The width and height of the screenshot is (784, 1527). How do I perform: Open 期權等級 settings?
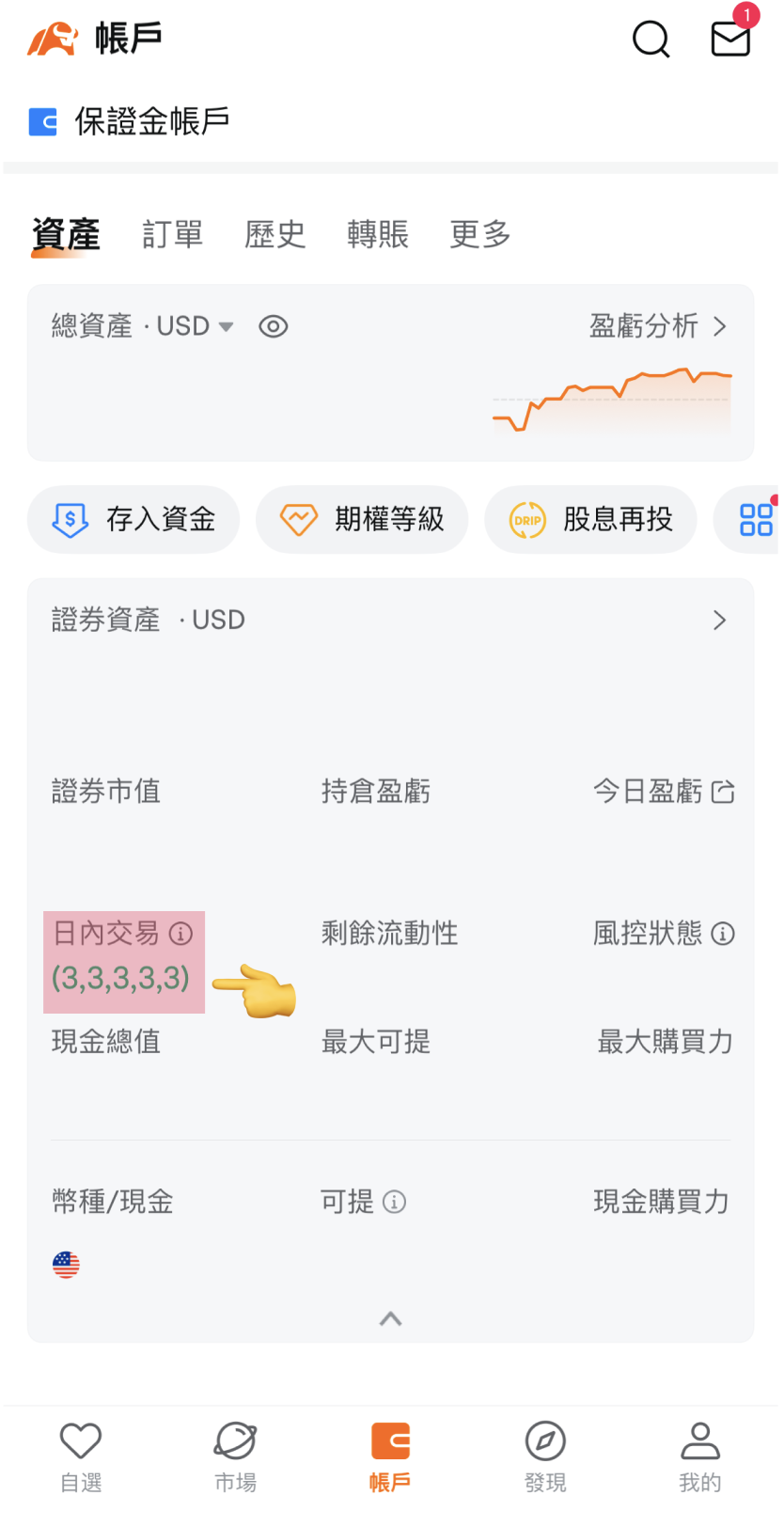coord(362,519)
